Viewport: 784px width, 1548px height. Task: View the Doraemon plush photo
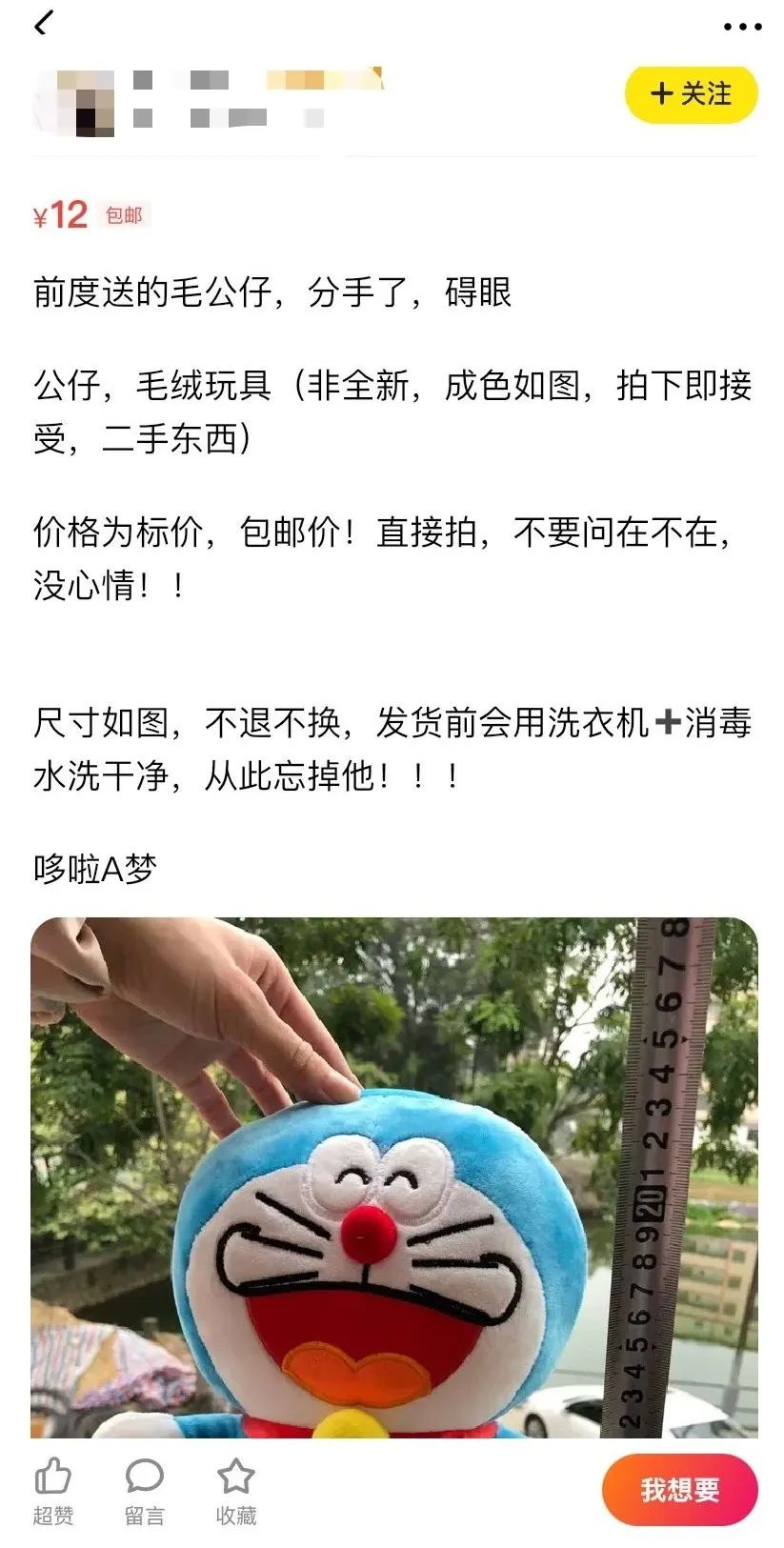[393, 1176]
